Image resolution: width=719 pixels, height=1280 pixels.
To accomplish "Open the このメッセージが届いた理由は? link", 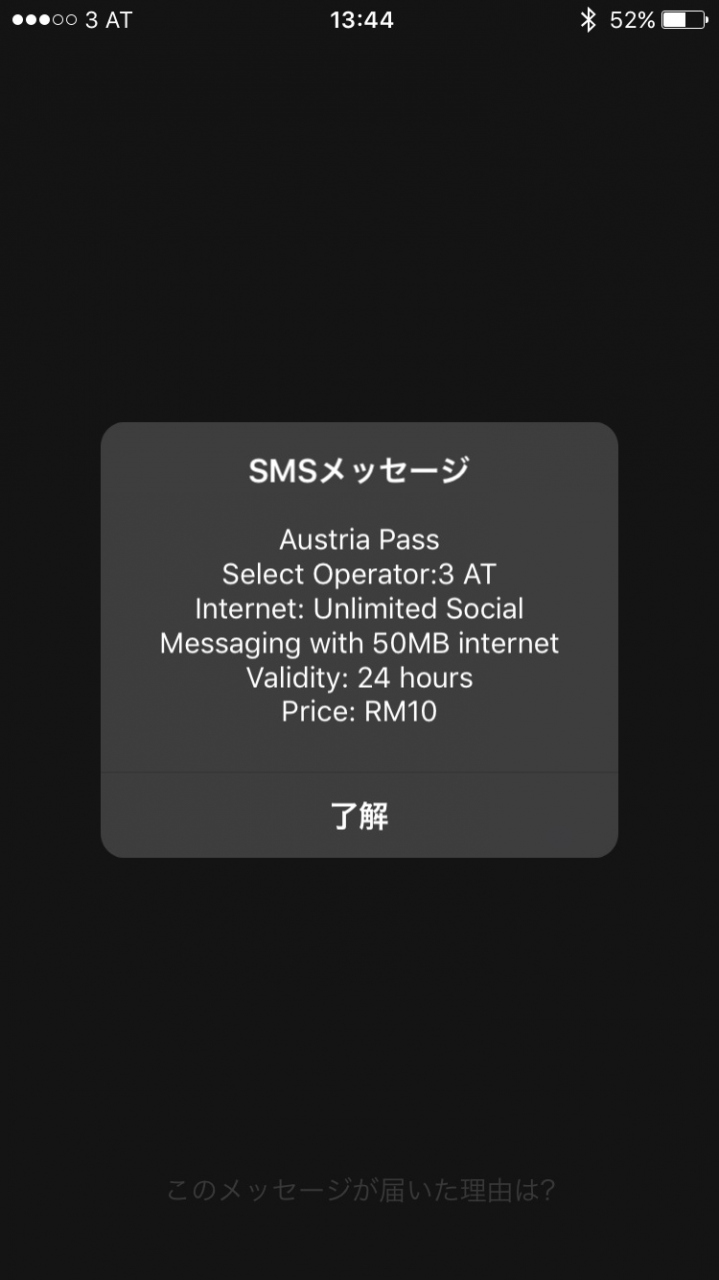I will [x=359, y=1190].
